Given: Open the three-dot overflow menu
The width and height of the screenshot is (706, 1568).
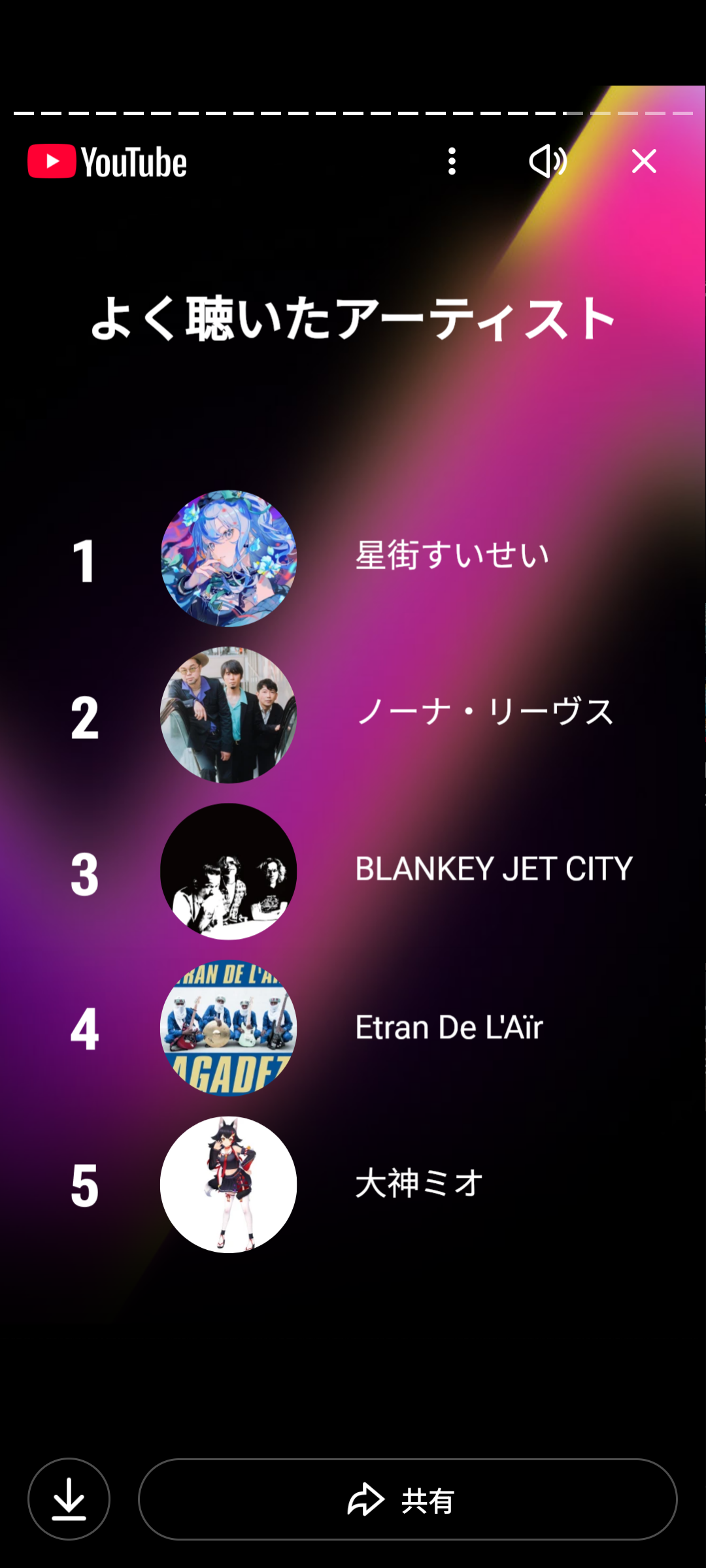Looking at the screenshot, I should (452, 161).
